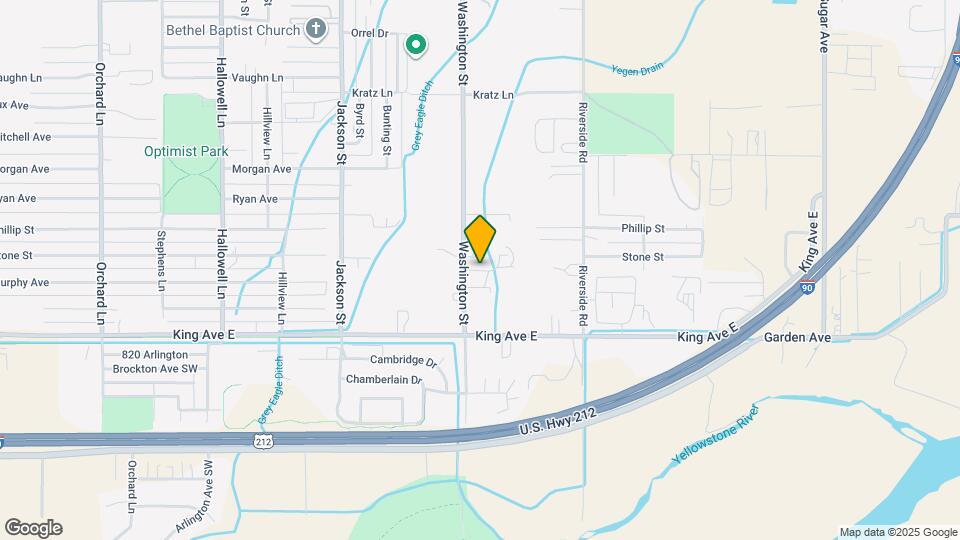Tap the orange location marker on Washington St
The height and width of the screenshot is (540, 960).
pos(480,239)
